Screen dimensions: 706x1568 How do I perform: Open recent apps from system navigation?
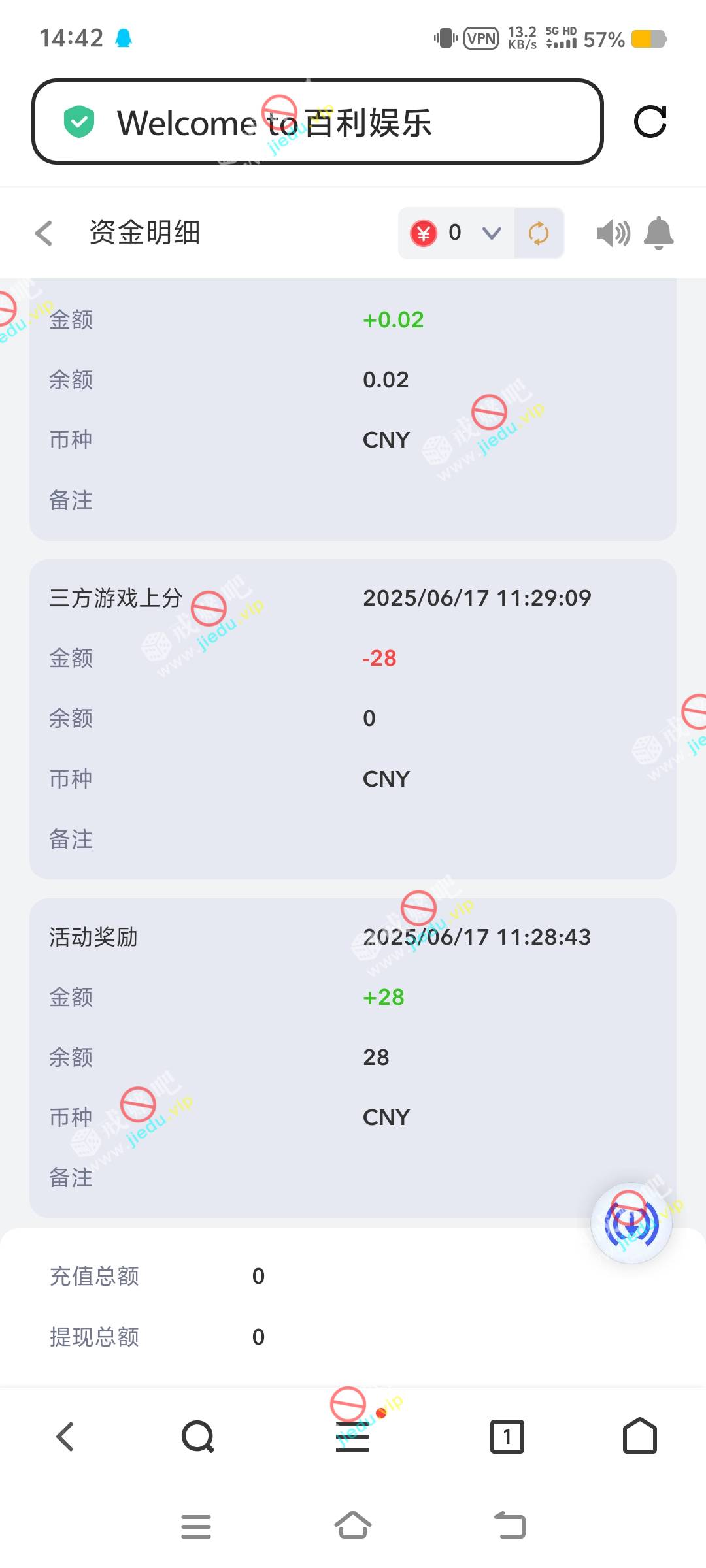(195, 1527)
